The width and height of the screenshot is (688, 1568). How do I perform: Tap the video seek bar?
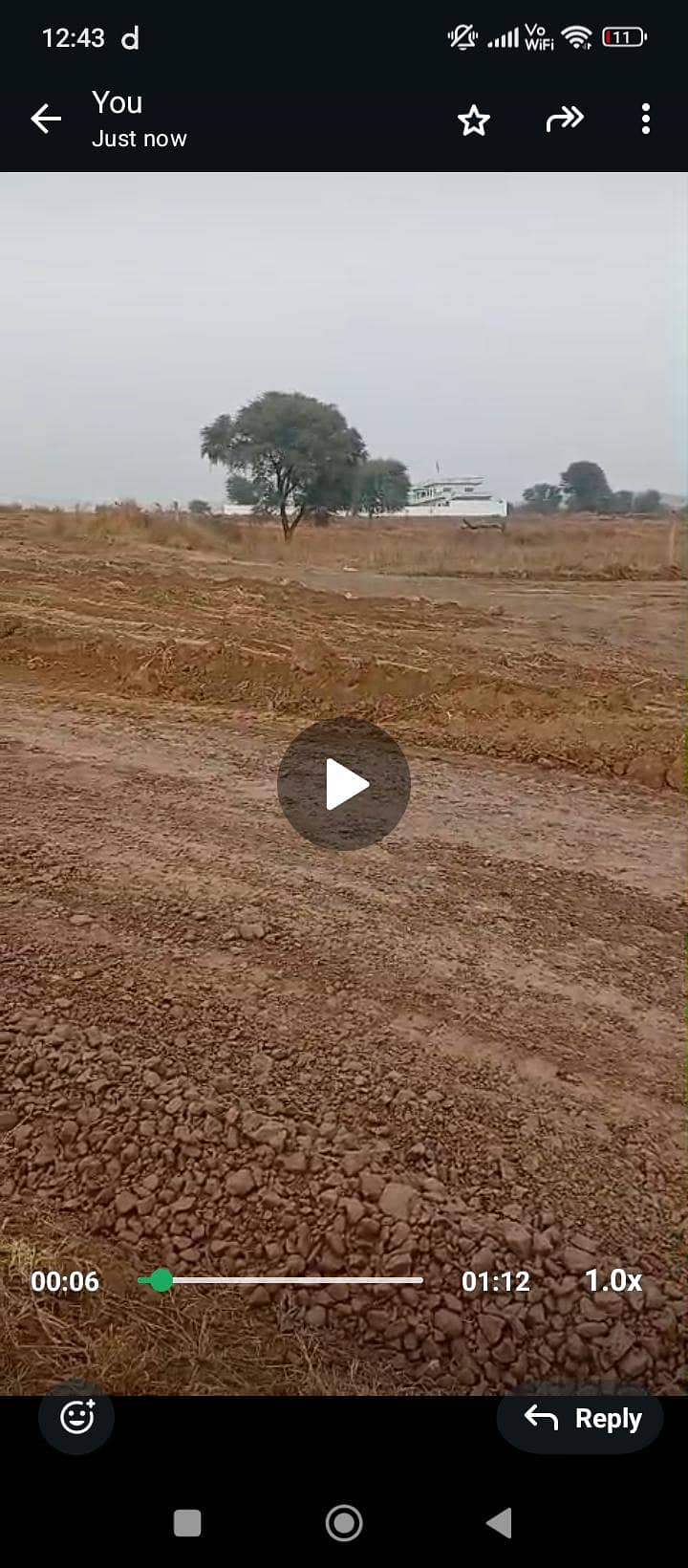click(x=287, y=1280)
